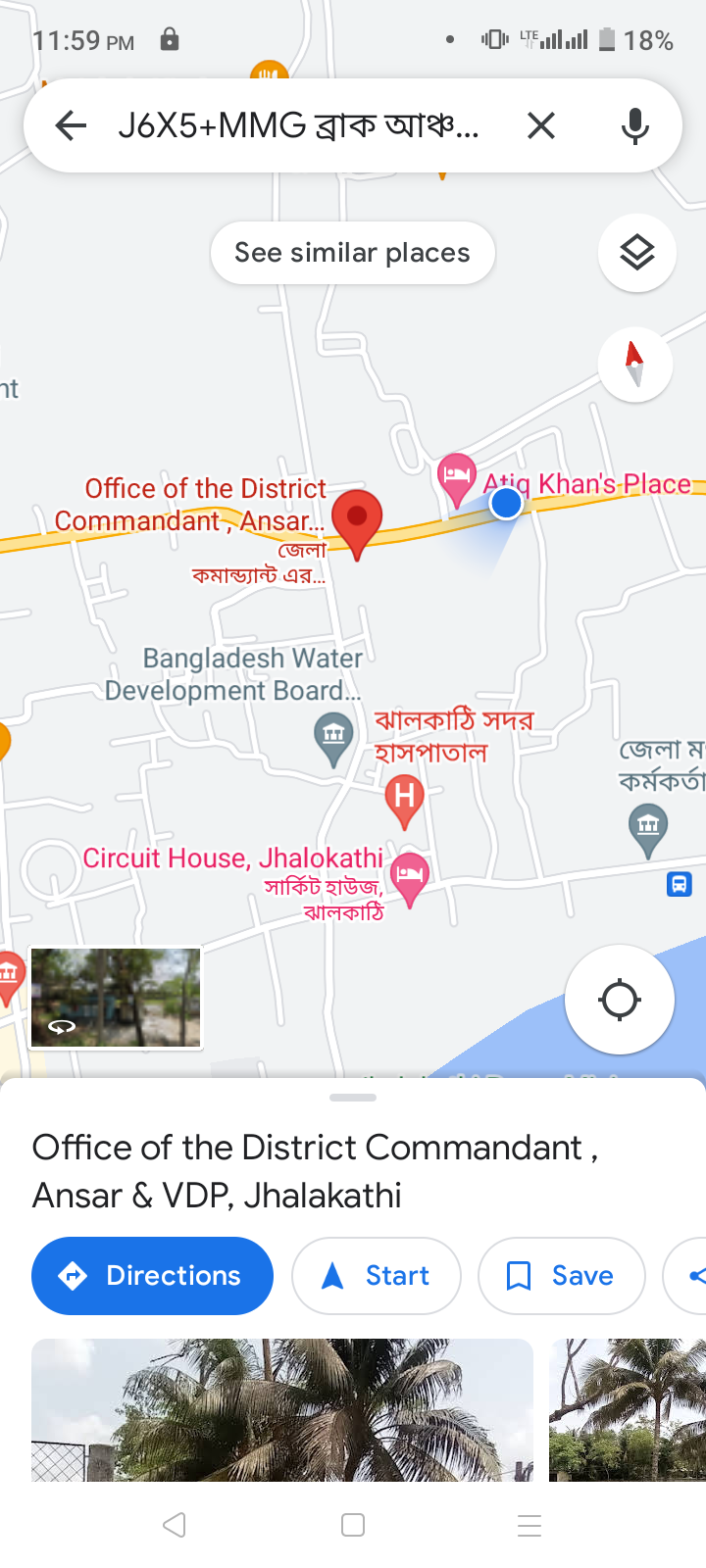Open the map layers selector
706x1568 pixels.
point(637,253)
